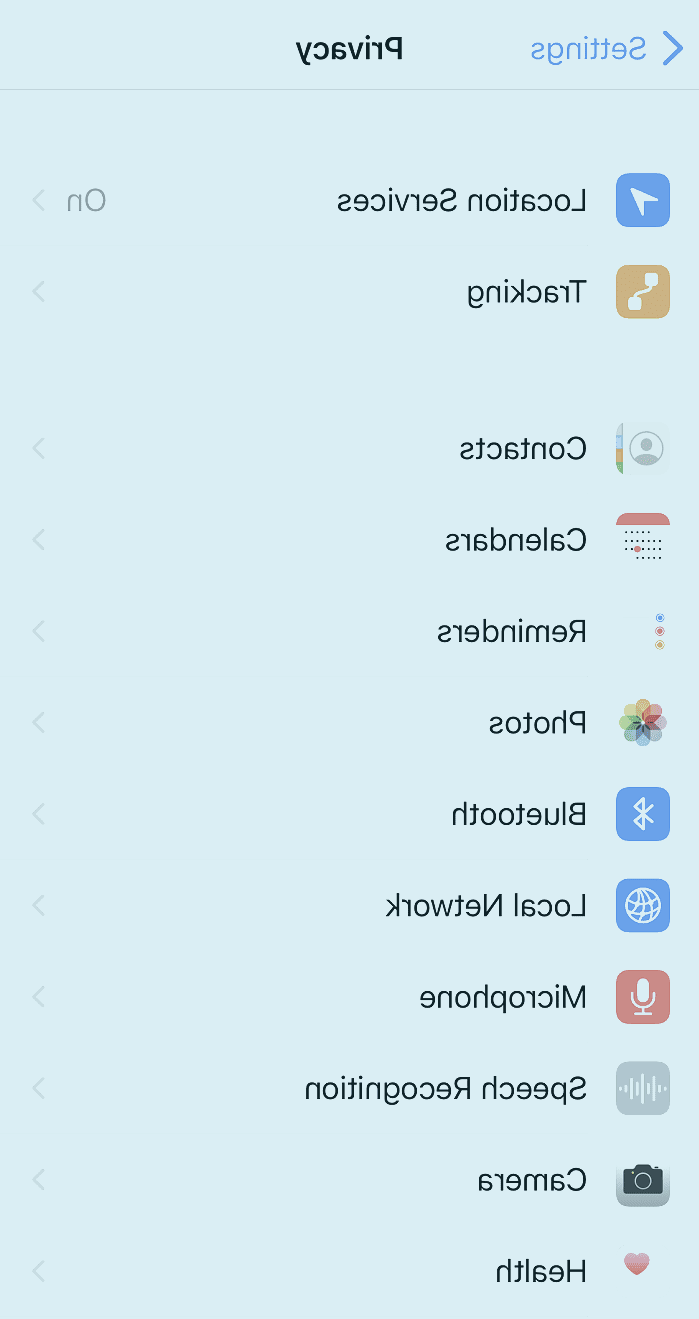Open Health privacy settings
Screen dimensions: 699x1319
[541, 1271]
